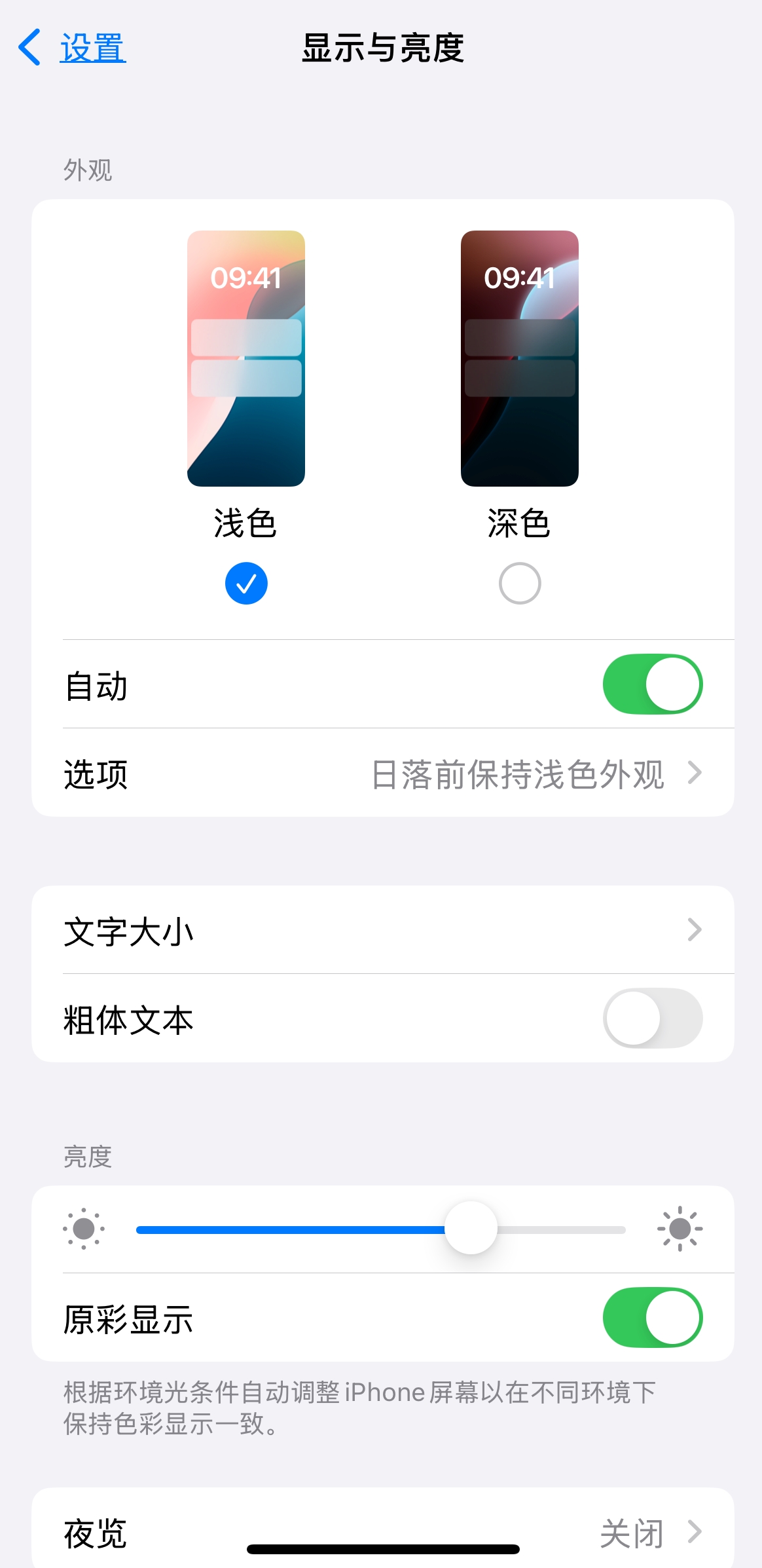
Task: Tap the 亮度 slider track
Action: (381, 1229)
